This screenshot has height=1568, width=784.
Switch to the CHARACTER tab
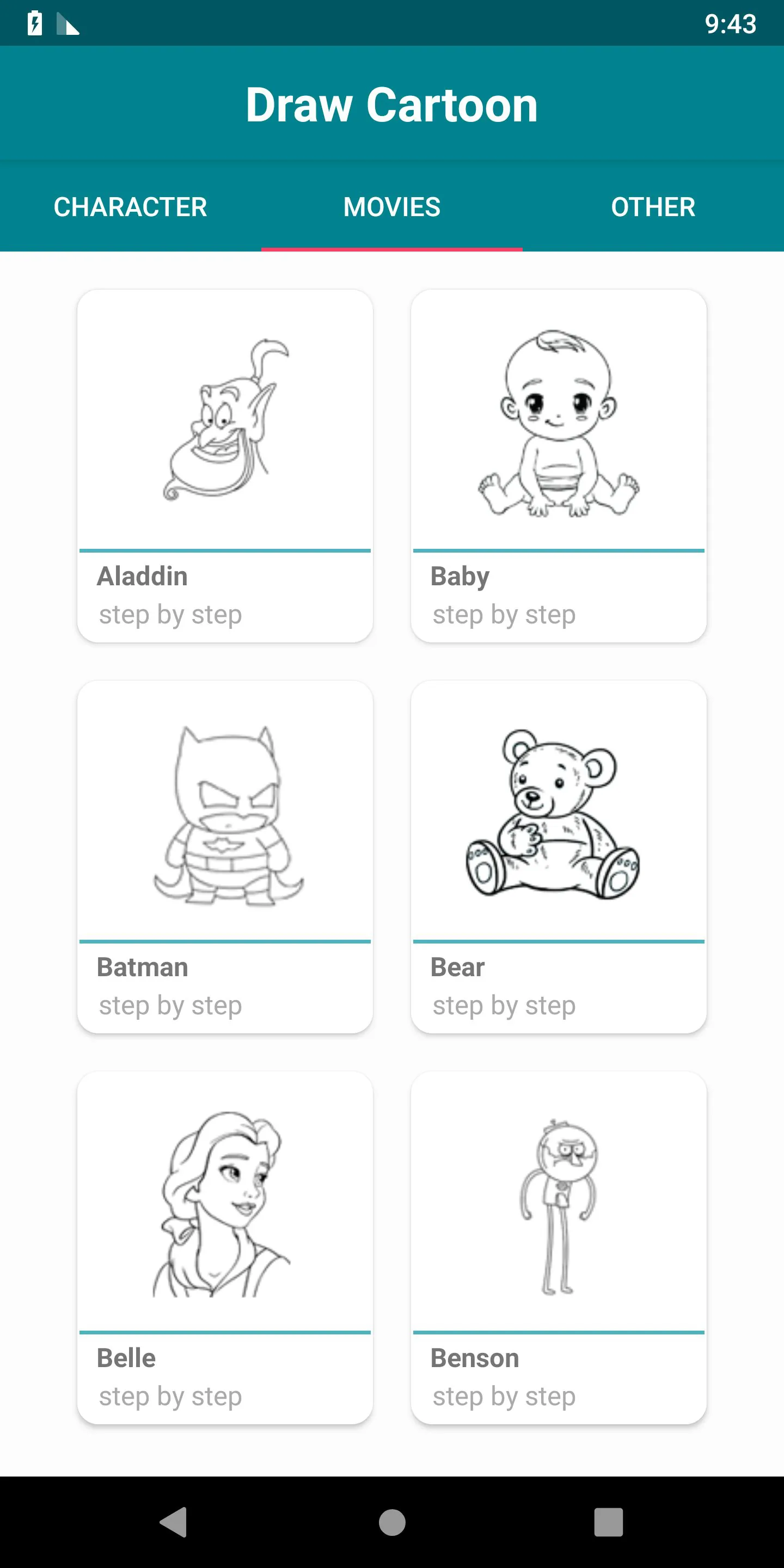click(x=130, y=207)
